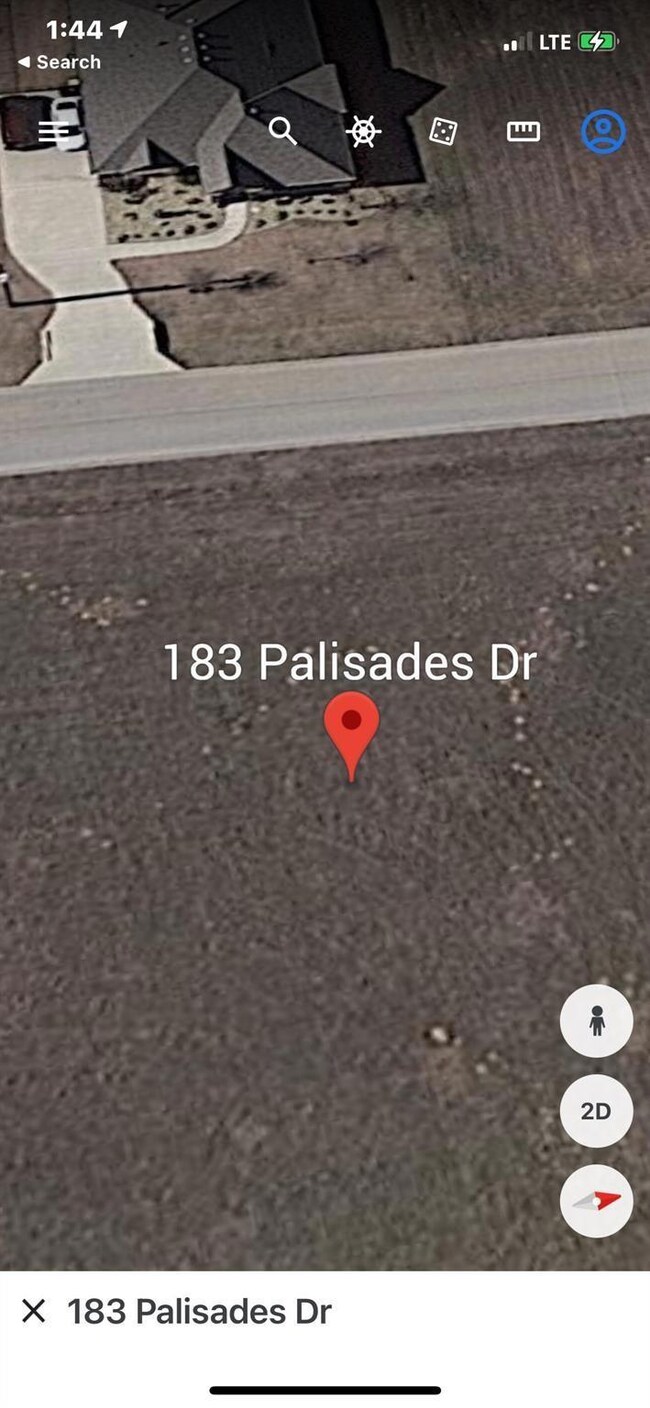This screenshot has height=1408, width=650.
Task: Open the 183 Palisades Dr info card
Action: 199,1311
